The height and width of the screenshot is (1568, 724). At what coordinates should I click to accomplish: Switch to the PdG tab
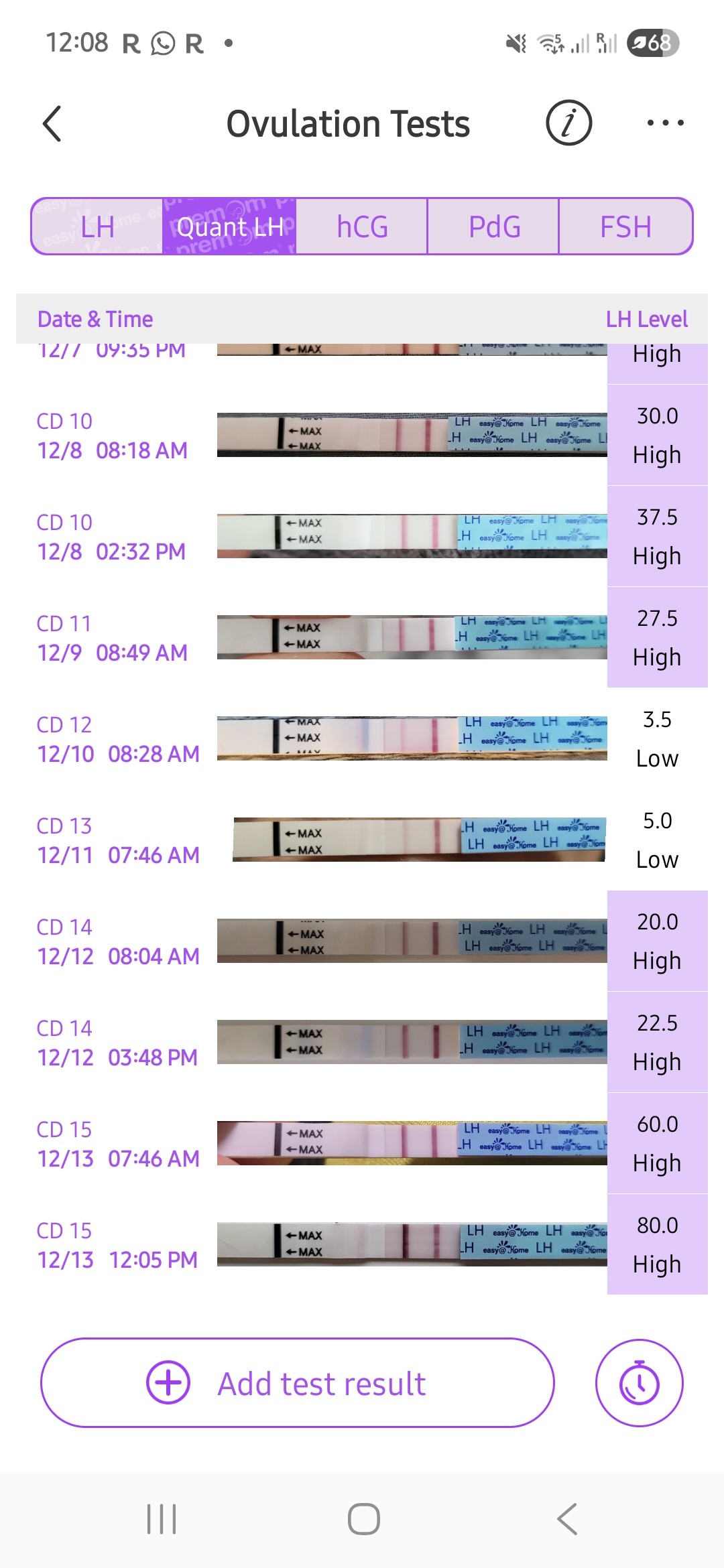(x=494, y=226)
